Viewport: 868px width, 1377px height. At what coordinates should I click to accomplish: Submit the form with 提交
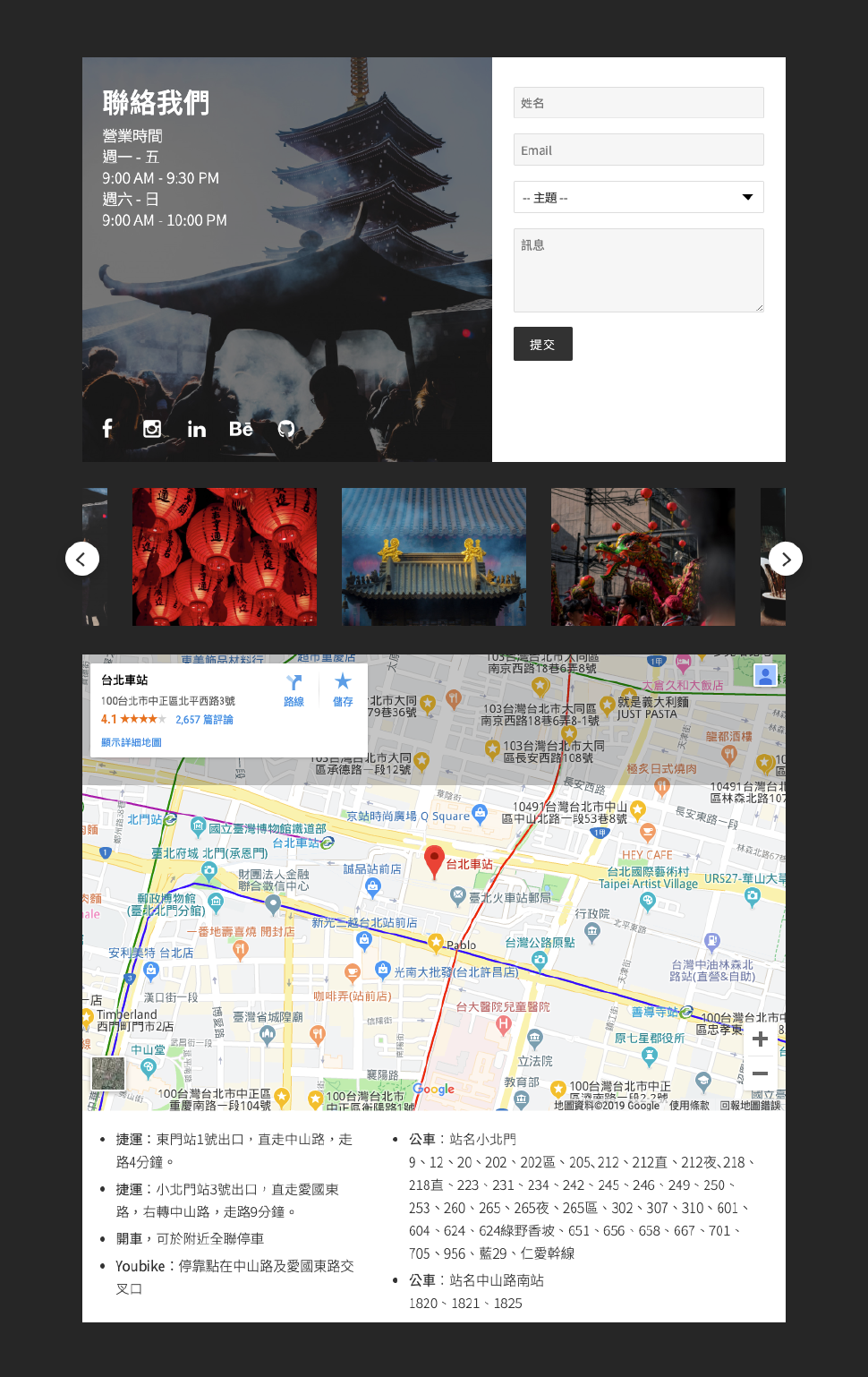pos(542,344)
